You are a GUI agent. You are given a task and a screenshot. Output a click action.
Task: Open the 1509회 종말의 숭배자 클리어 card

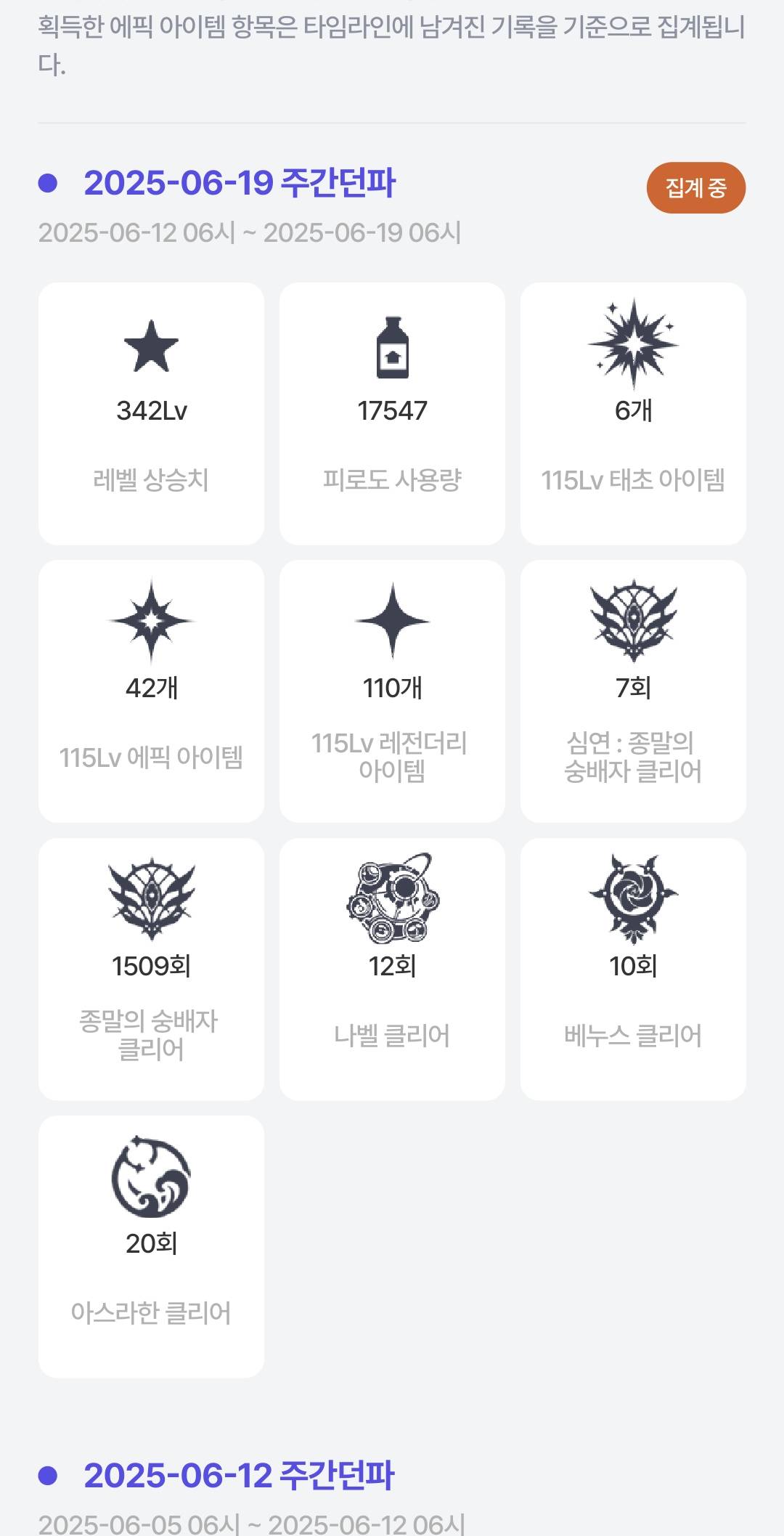coord(151,969)
